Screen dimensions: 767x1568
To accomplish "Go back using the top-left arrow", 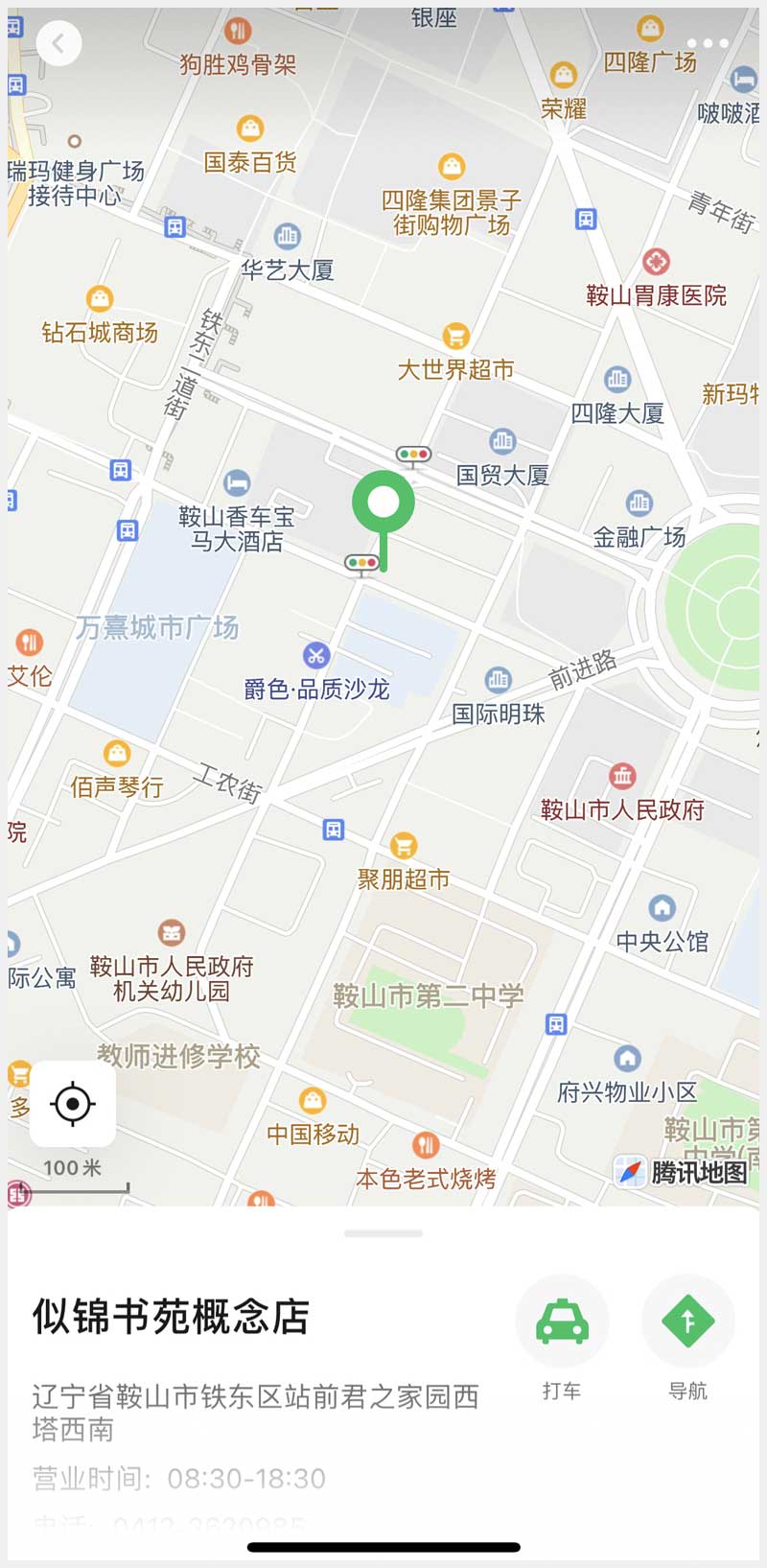I will 58,43.
